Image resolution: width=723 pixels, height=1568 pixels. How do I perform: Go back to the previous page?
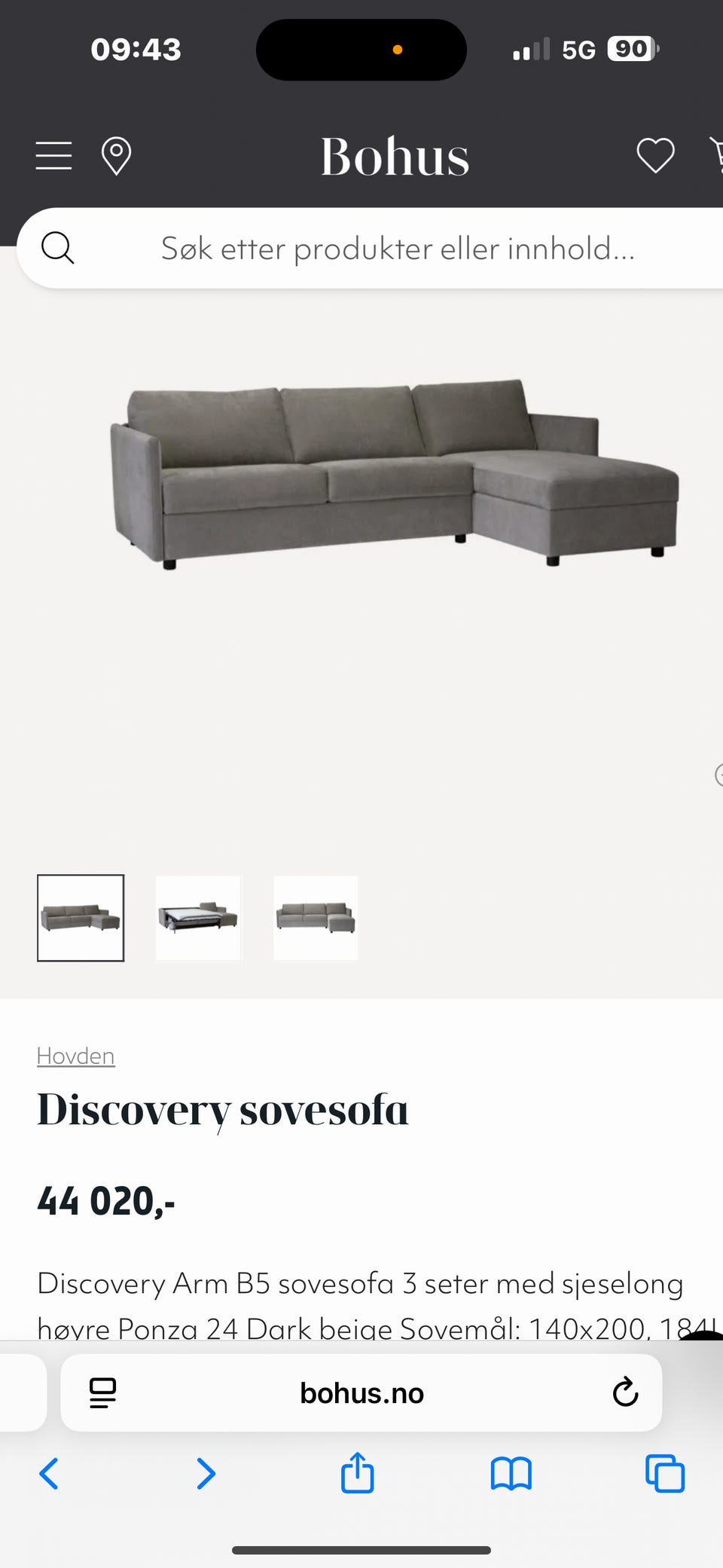(49, 1474)
